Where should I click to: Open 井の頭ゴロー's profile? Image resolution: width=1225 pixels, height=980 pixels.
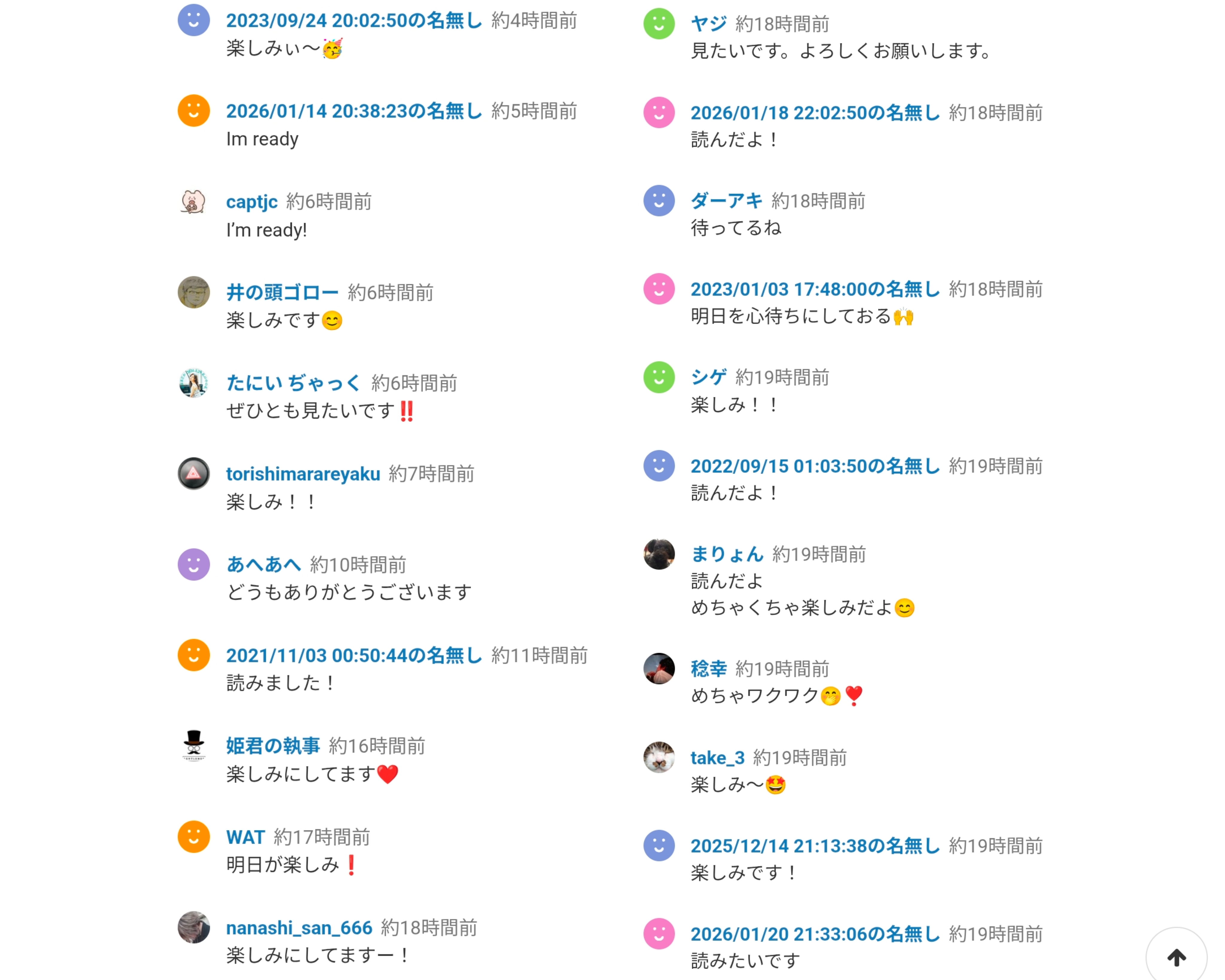(282, 292)
